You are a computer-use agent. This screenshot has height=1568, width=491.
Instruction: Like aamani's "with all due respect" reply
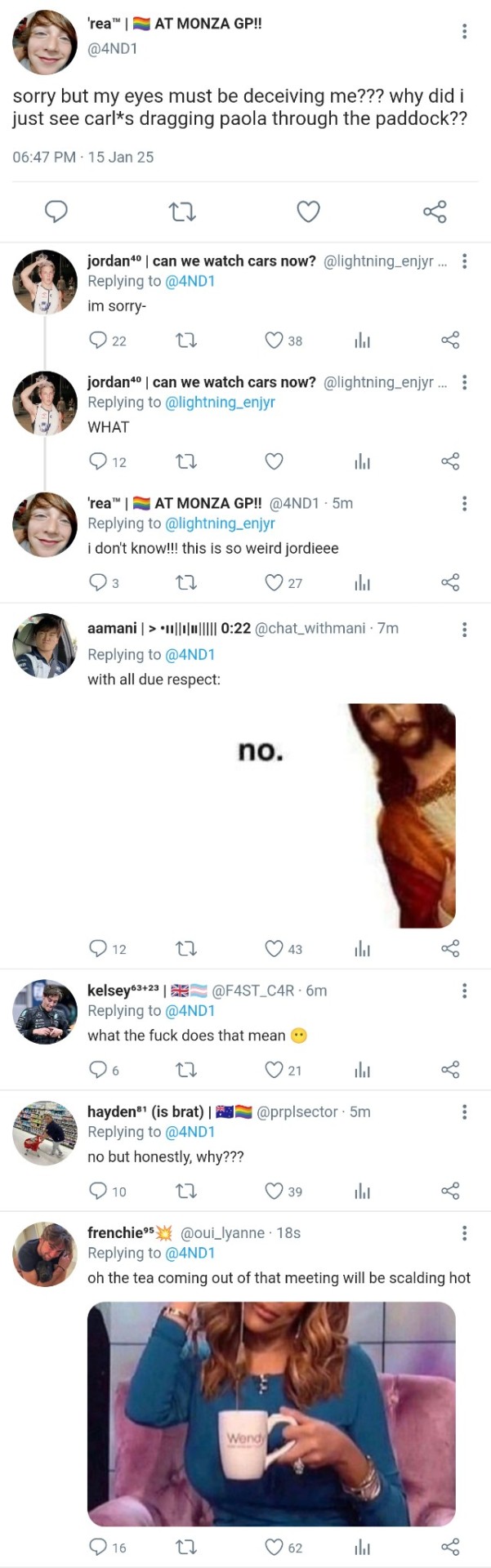[x=275, y=948]
